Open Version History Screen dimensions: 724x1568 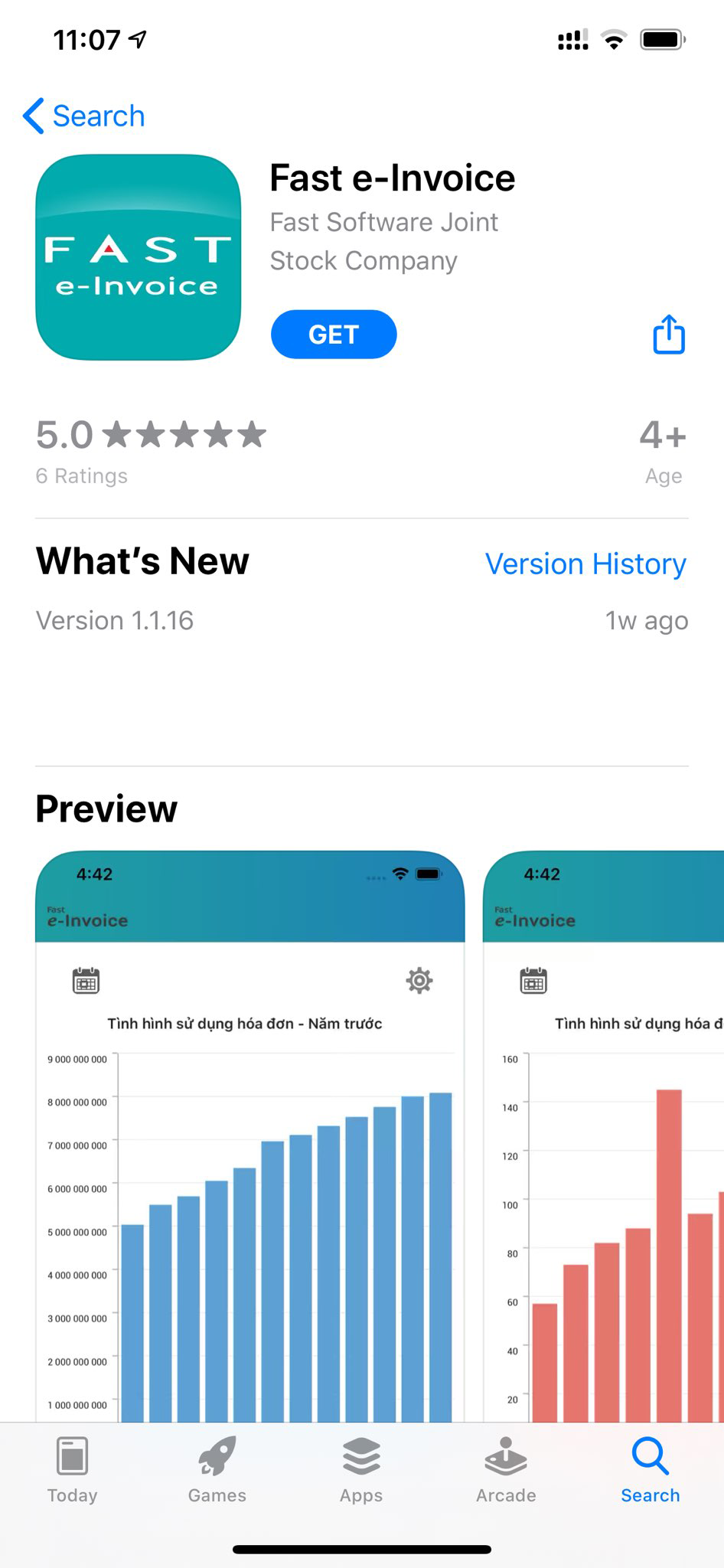585,564
